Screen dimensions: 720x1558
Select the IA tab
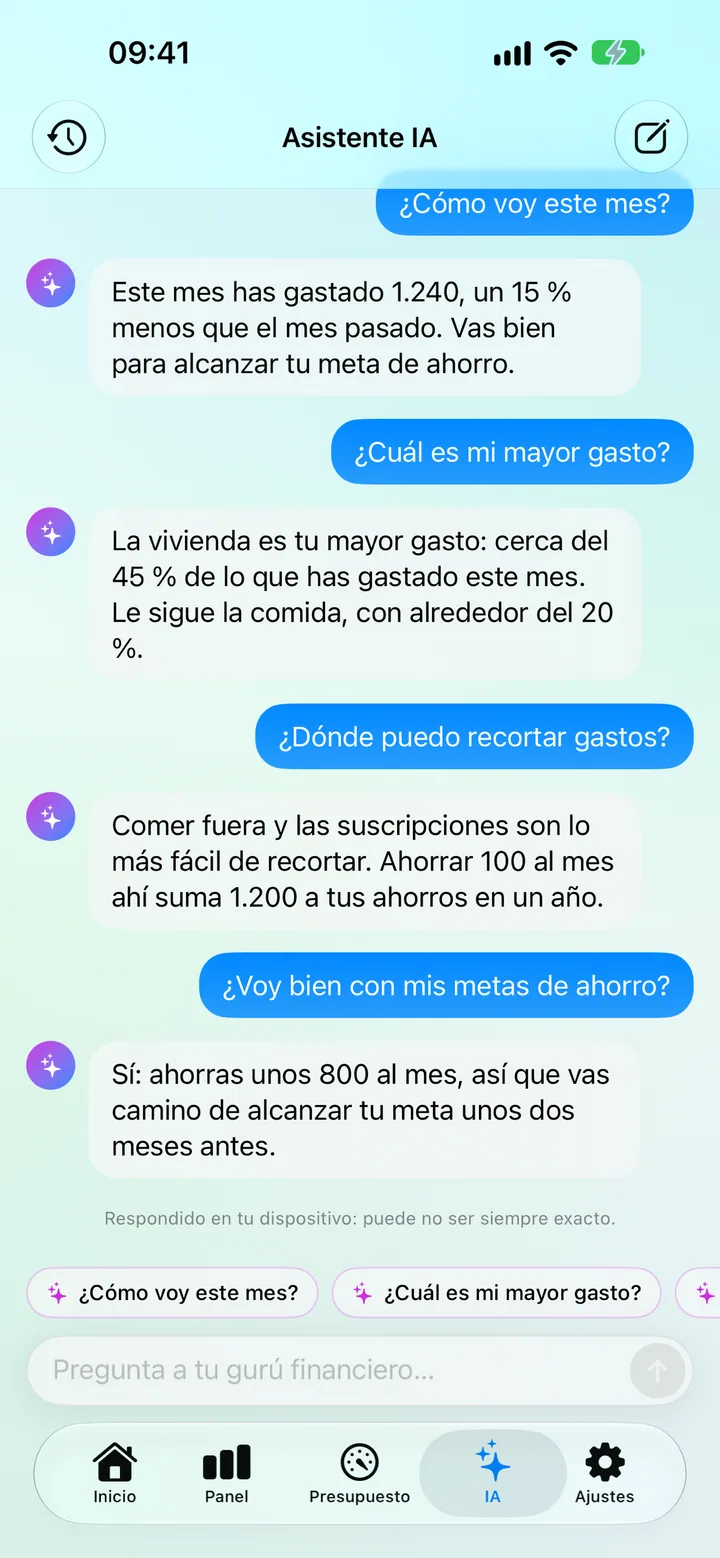pyautogui.click(x=492, y=1474)
